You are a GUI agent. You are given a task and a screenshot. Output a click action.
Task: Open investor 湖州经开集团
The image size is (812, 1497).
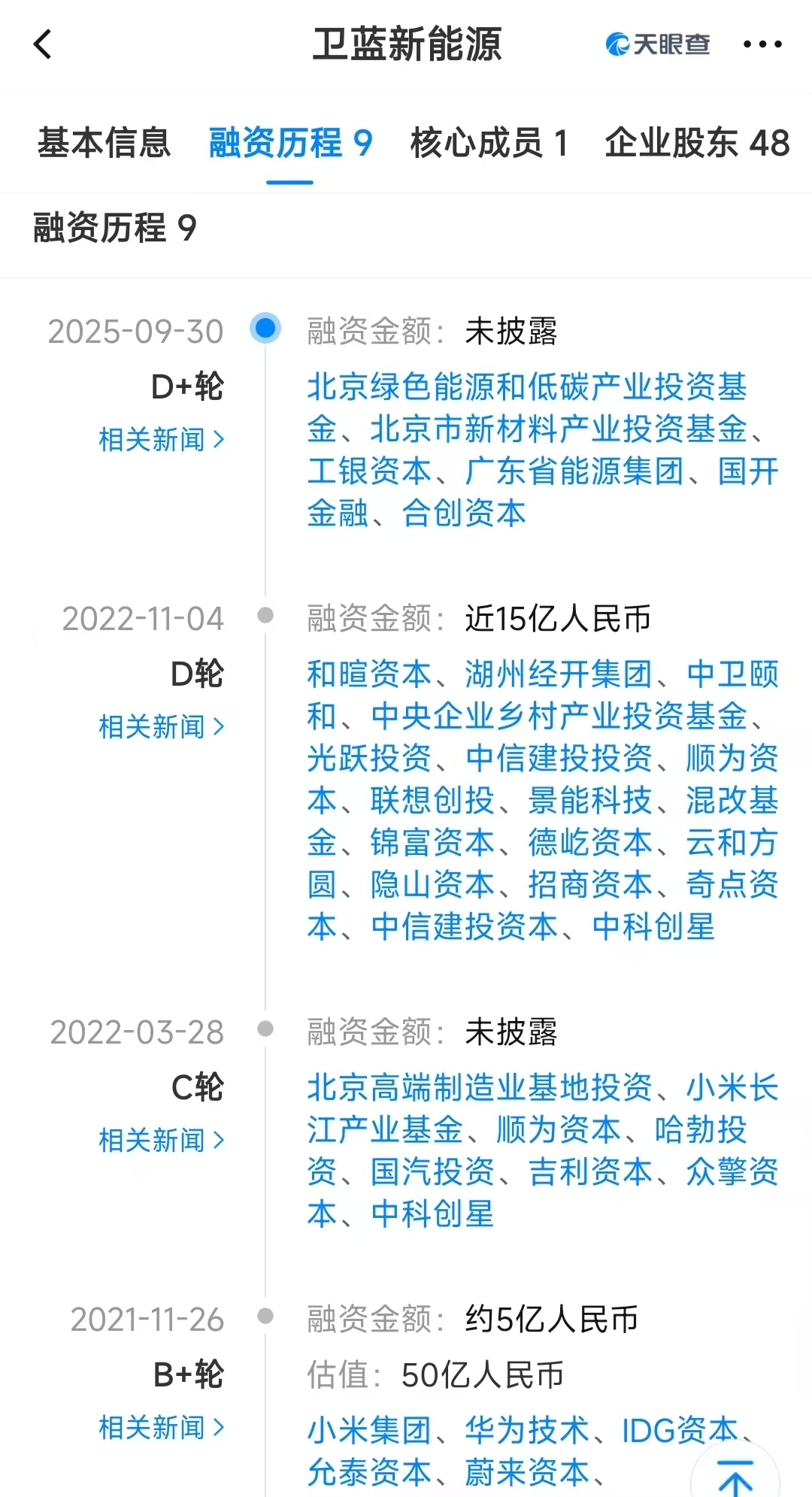pos(558,674)
